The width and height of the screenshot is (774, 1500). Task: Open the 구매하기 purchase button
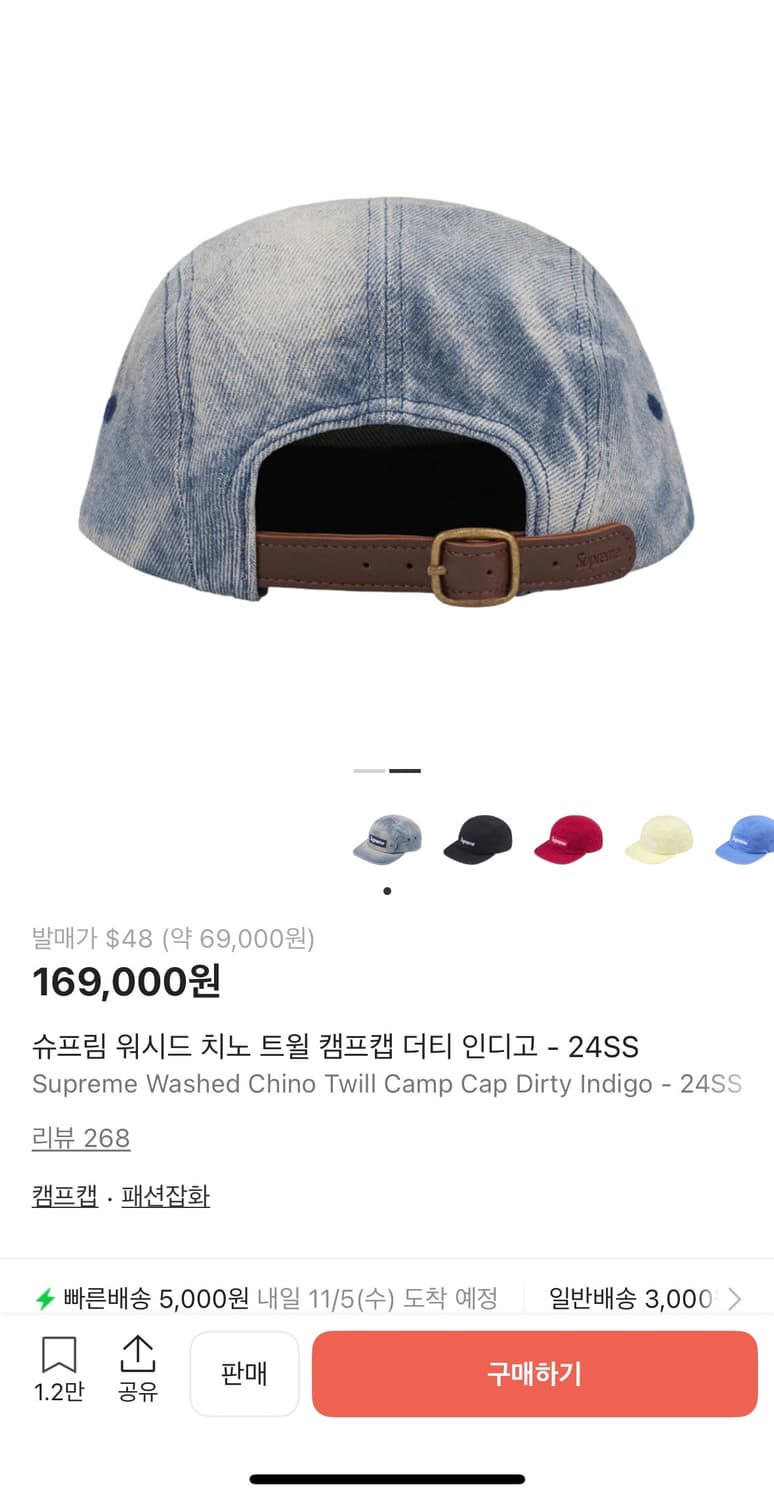tap(535, 1374)
